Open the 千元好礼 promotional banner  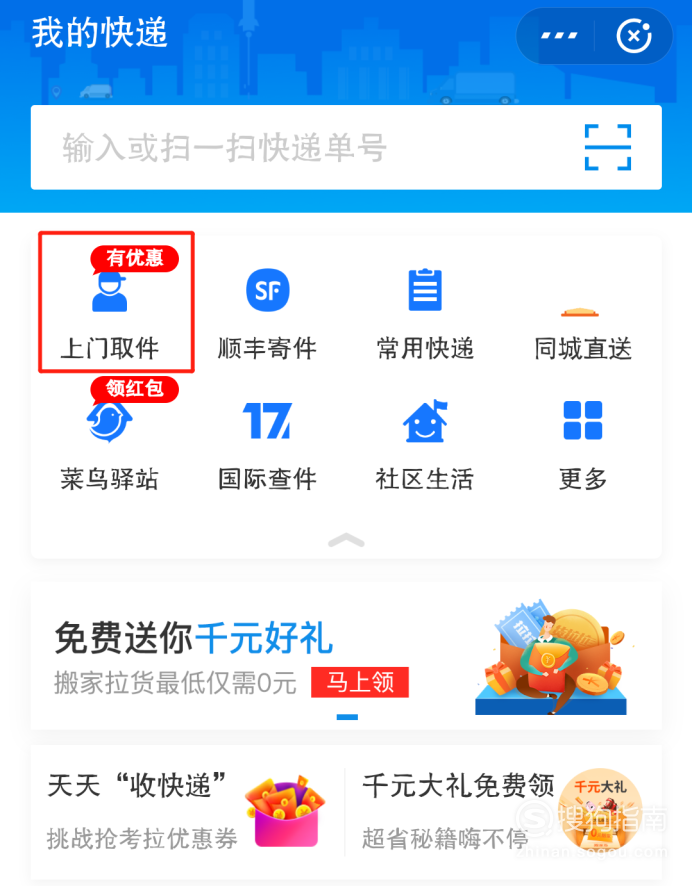point(250,655)
